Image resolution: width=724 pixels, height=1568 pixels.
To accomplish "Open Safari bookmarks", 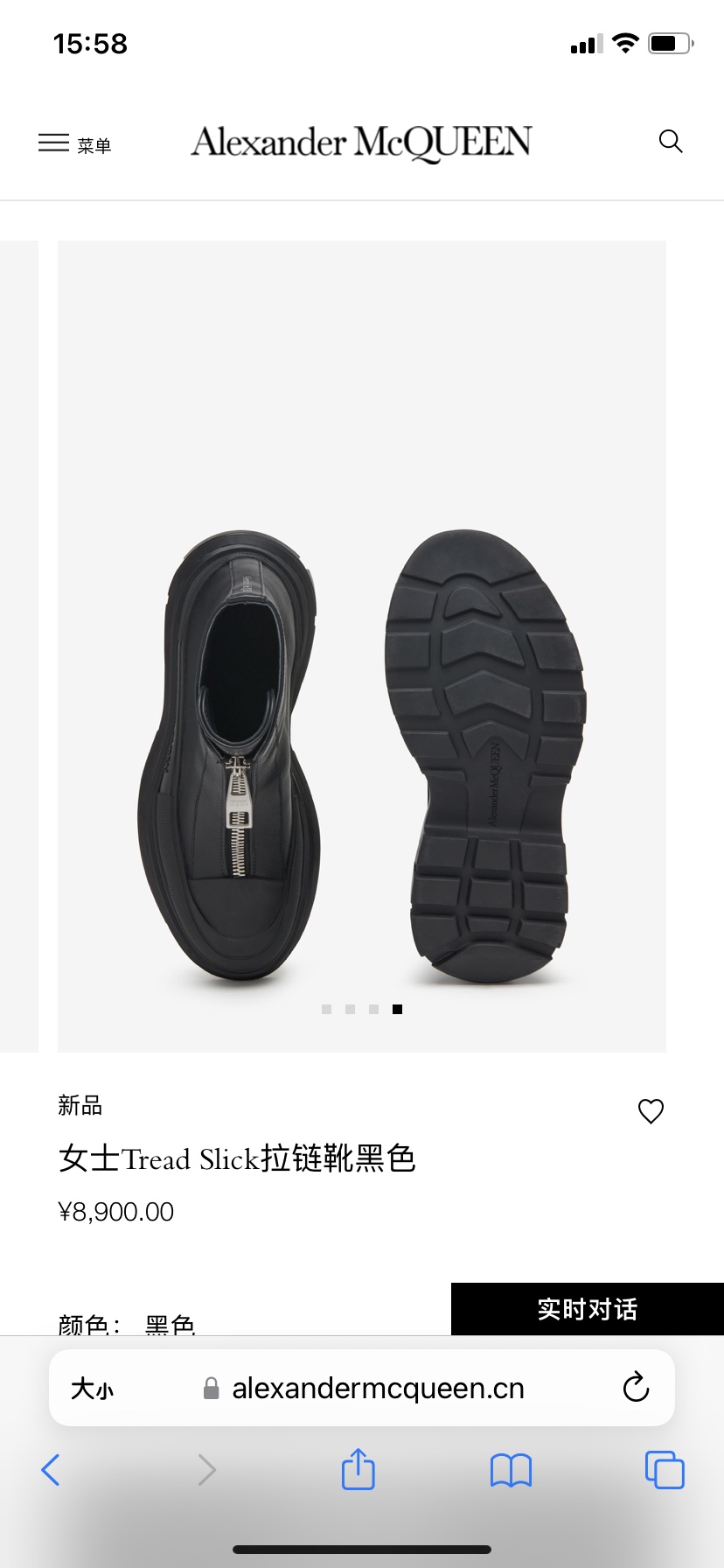I will [511, 1470].
